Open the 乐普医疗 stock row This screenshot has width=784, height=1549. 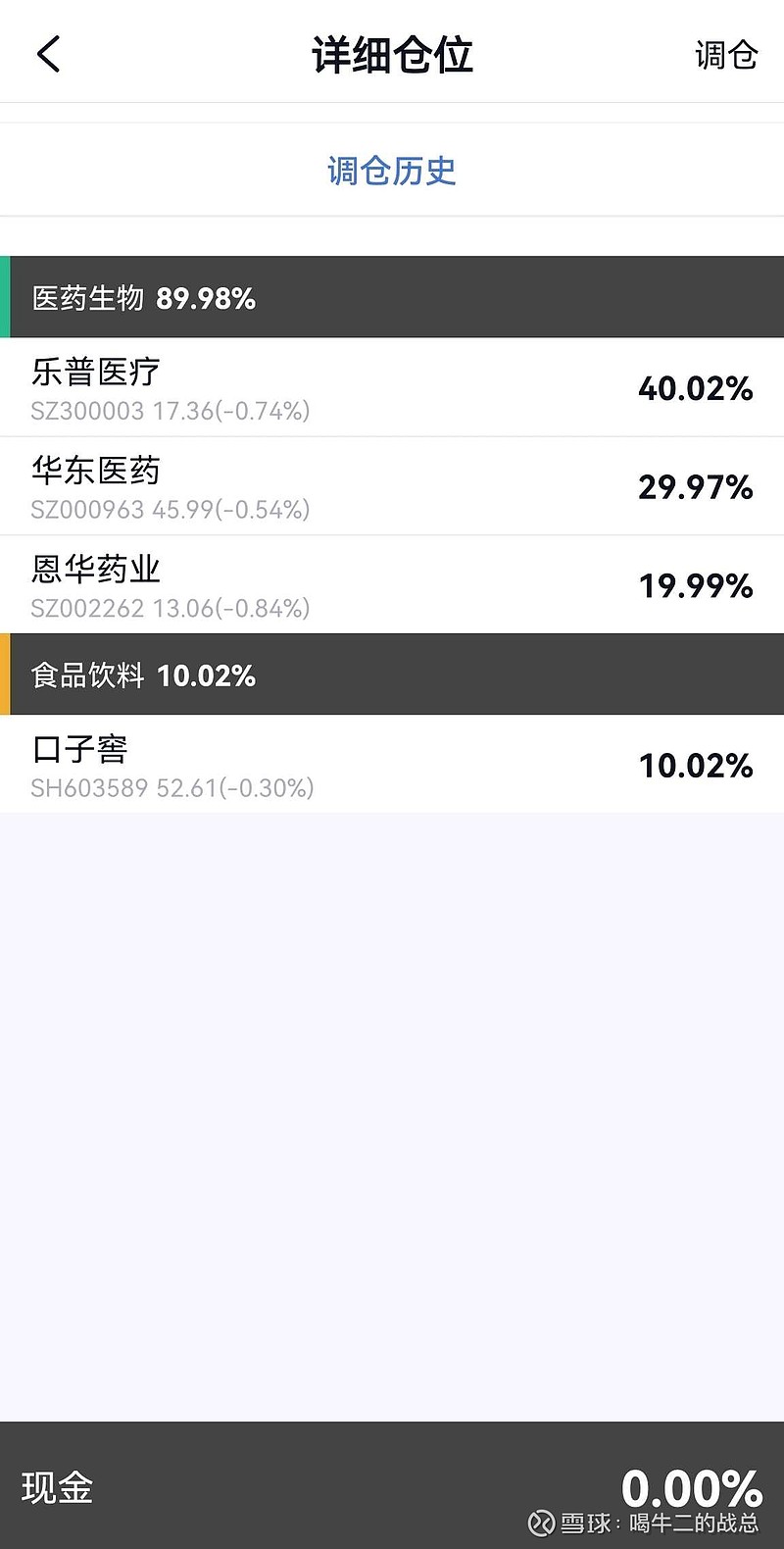(392, 387)
